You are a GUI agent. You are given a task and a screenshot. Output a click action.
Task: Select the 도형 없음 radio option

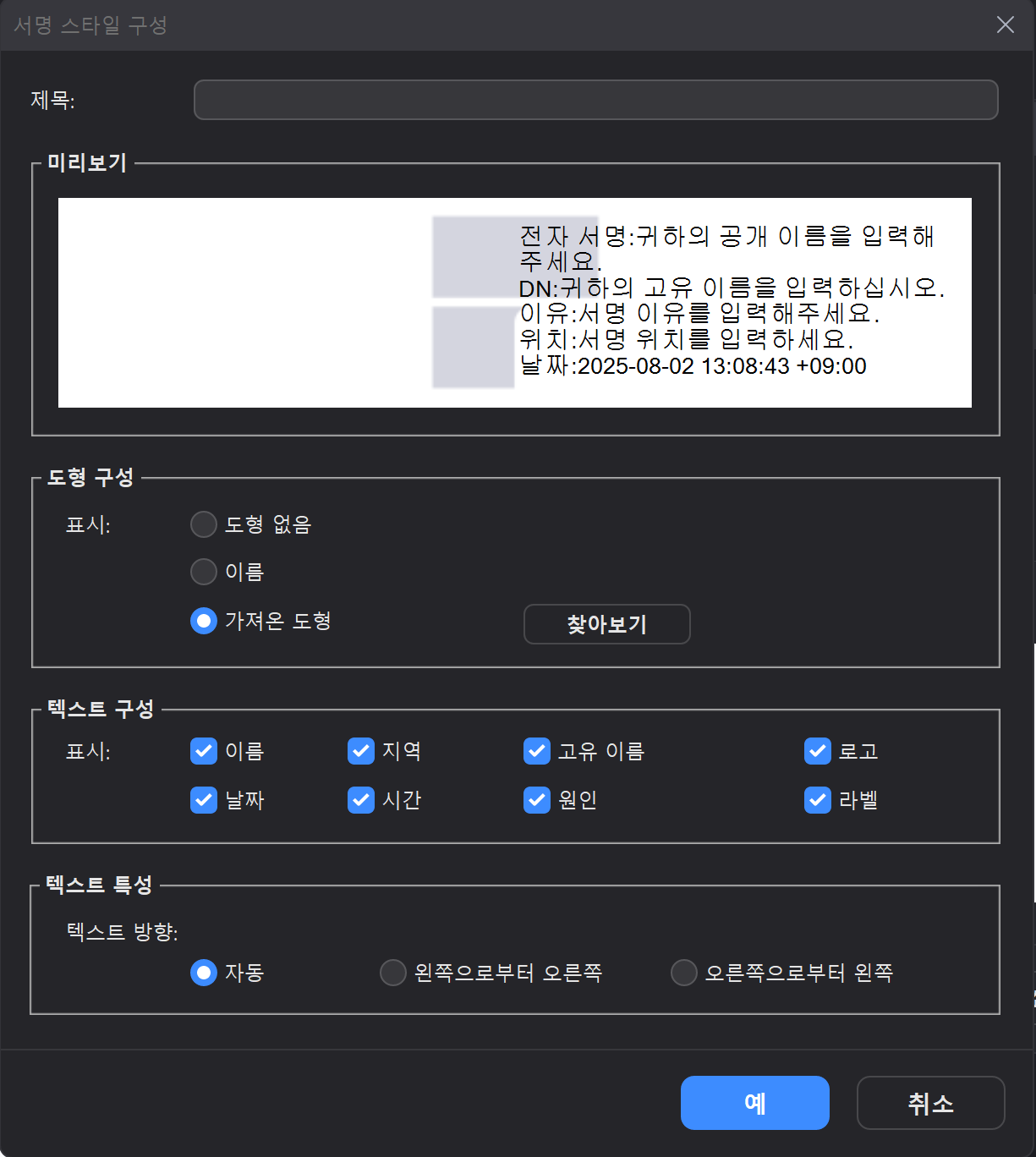pos(204,524)
